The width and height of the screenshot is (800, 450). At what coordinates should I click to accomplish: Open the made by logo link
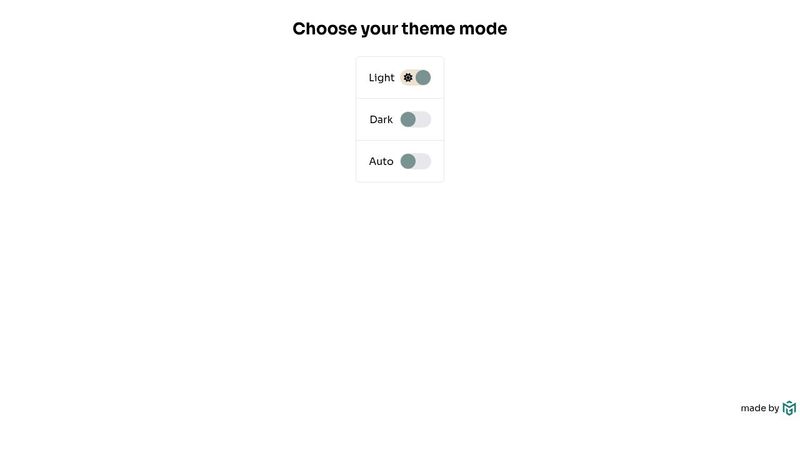(x=789, y=408)
